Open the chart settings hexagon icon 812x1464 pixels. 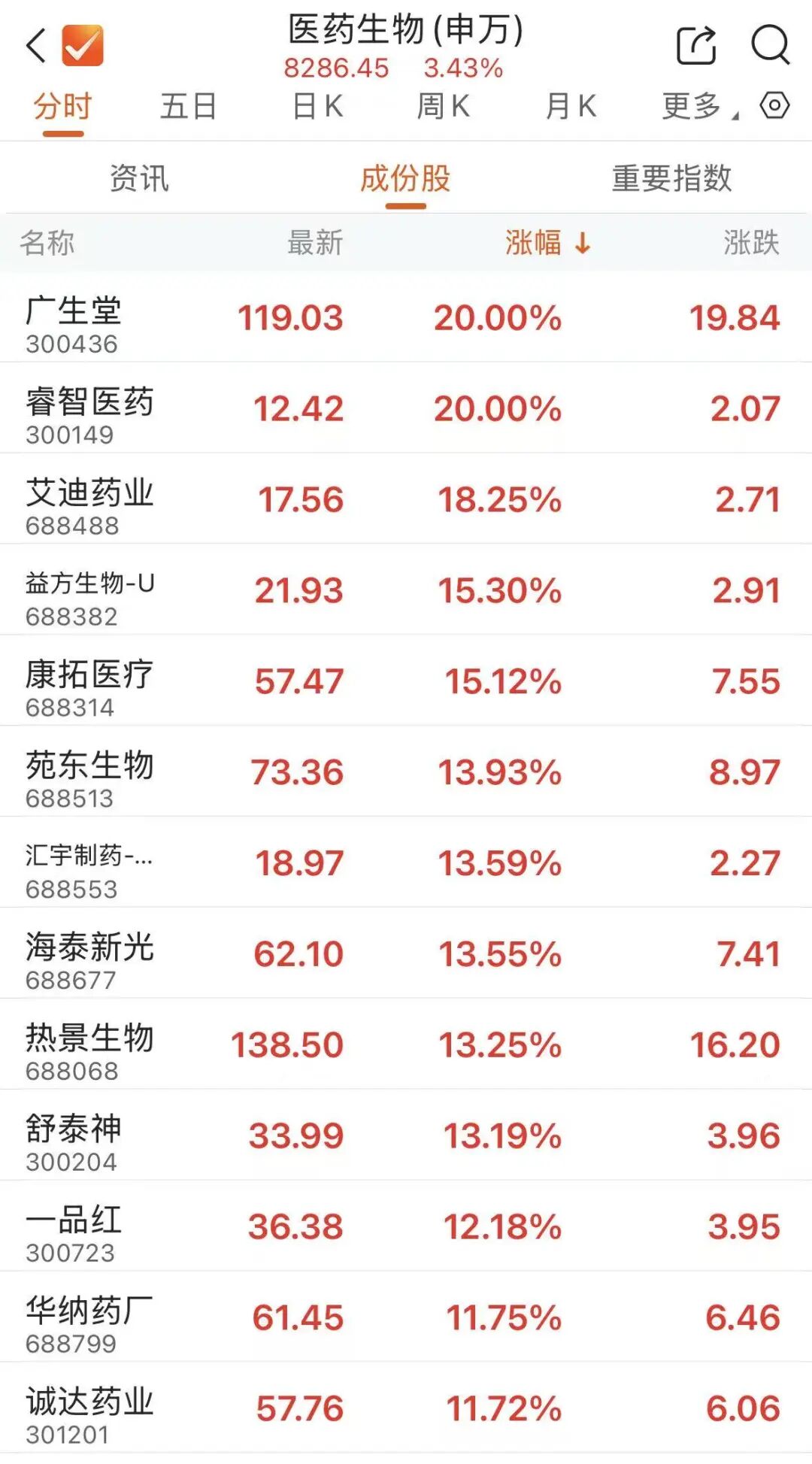[x=774, y=105]
